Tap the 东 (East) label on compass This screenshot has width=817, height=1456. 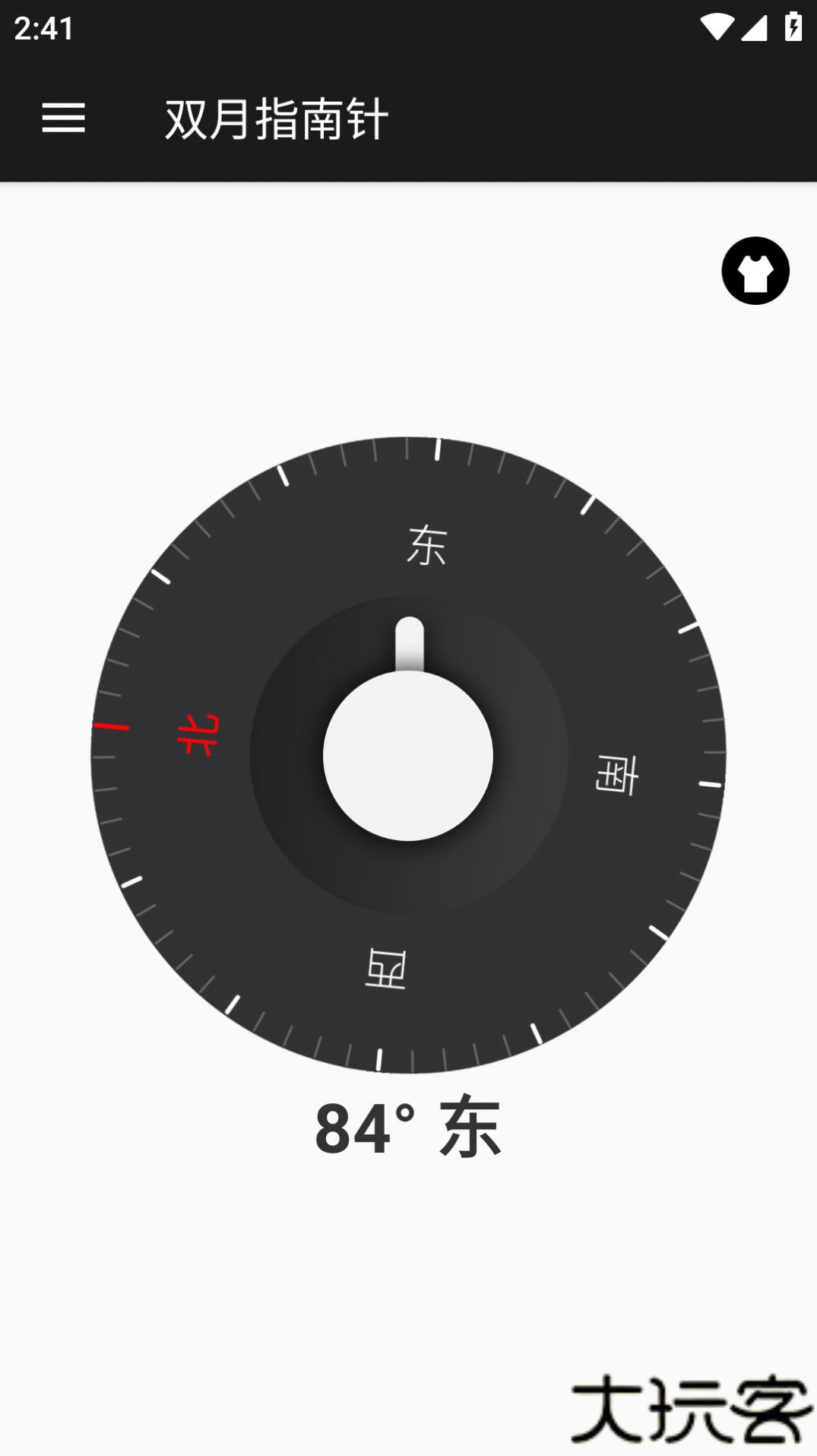point(426,544)
